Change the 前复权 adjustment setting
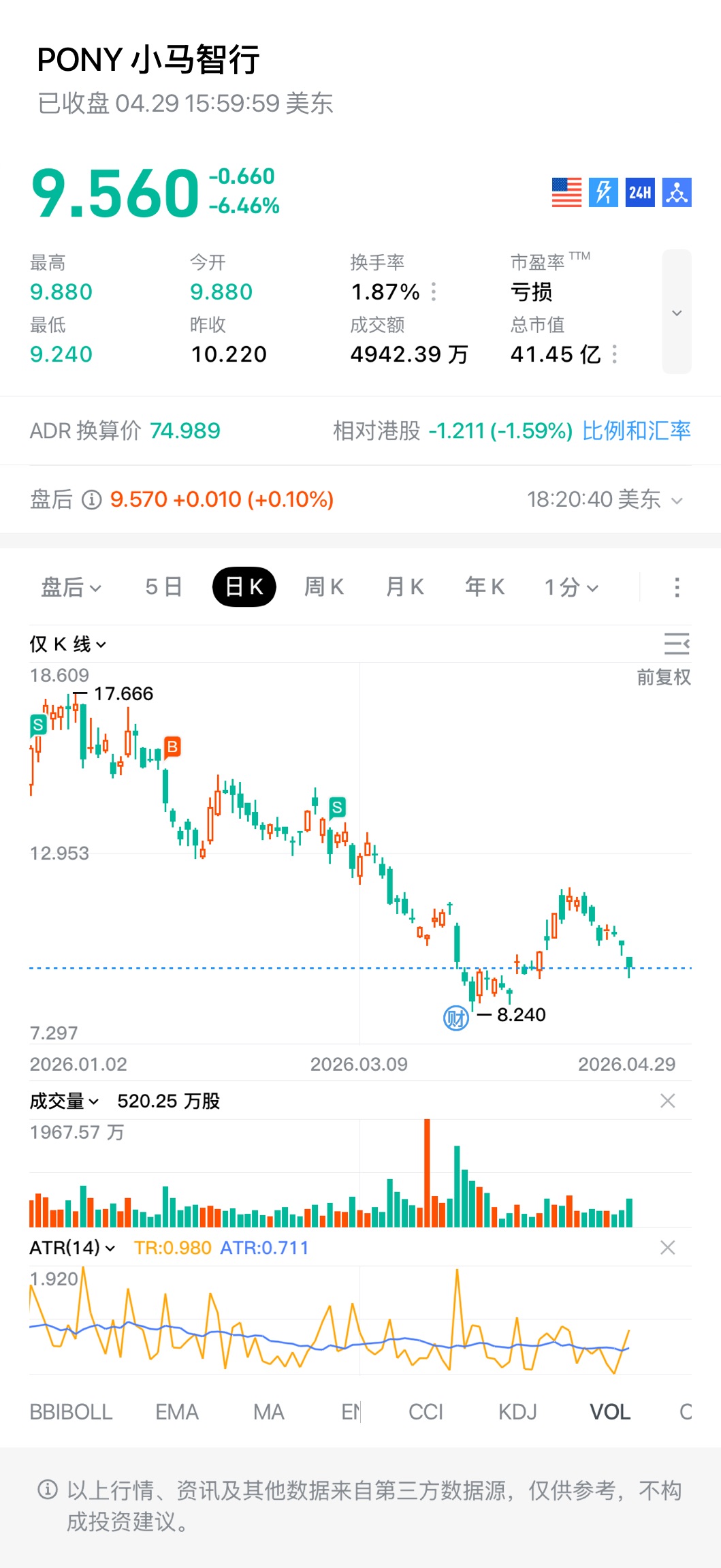 [664, 677]
